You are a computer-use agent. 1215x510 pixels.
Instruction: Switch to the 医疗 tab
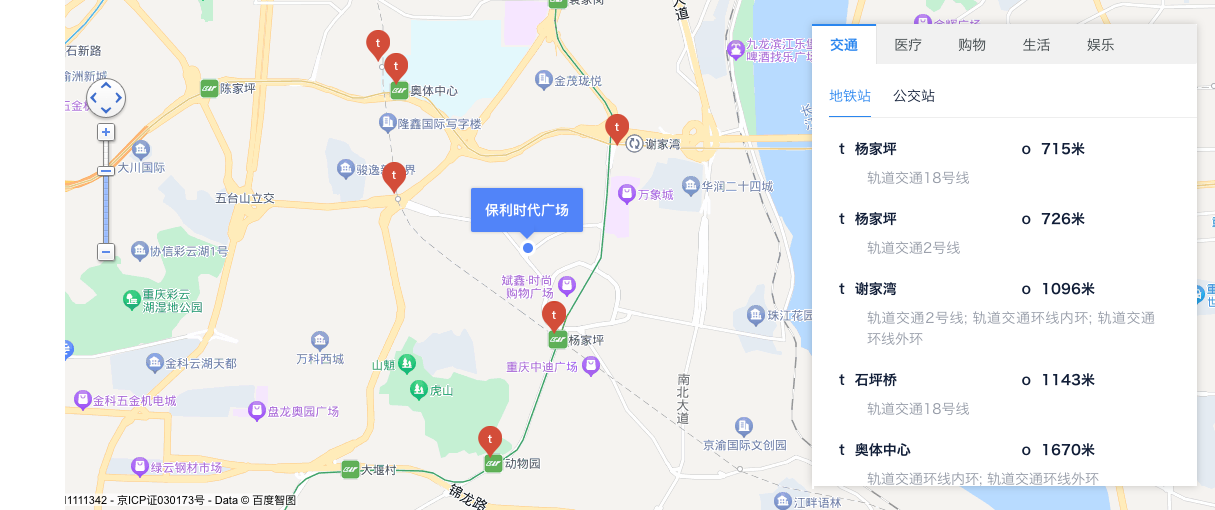pos(908,45)
